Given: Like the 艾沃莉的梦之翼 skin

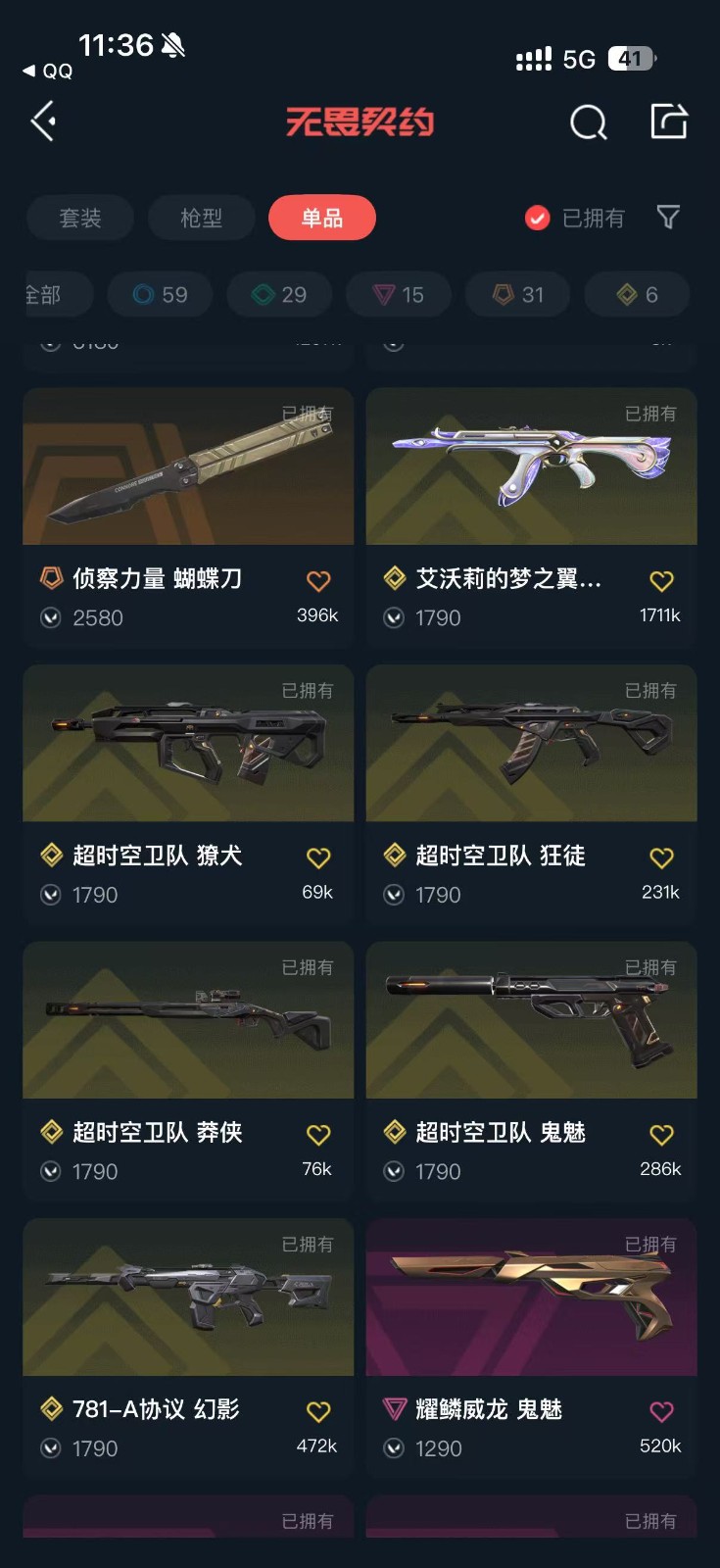Looking at the screenshot, I should tap(661, 581).
